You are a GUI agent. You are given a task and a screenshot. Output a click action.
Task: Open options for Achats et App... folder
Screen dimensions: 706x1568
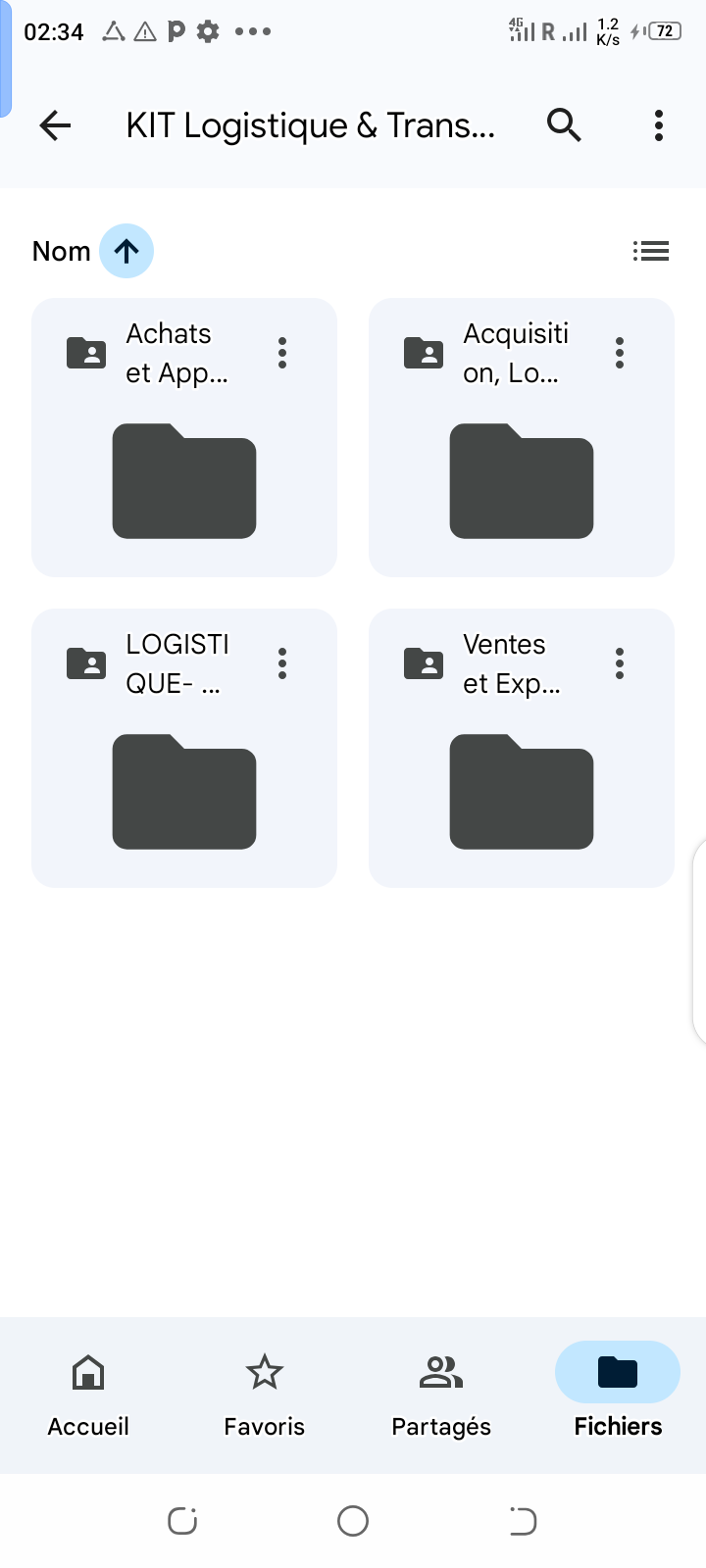pos(282,353)
